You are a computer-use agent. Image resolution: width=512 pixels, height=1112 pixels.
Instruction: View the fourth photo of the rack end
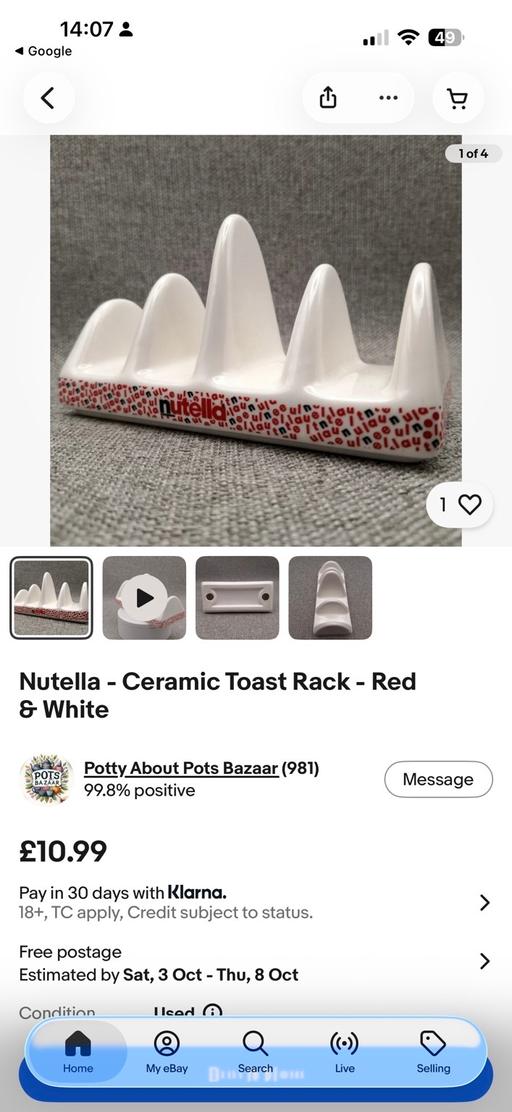pos(330,598)
